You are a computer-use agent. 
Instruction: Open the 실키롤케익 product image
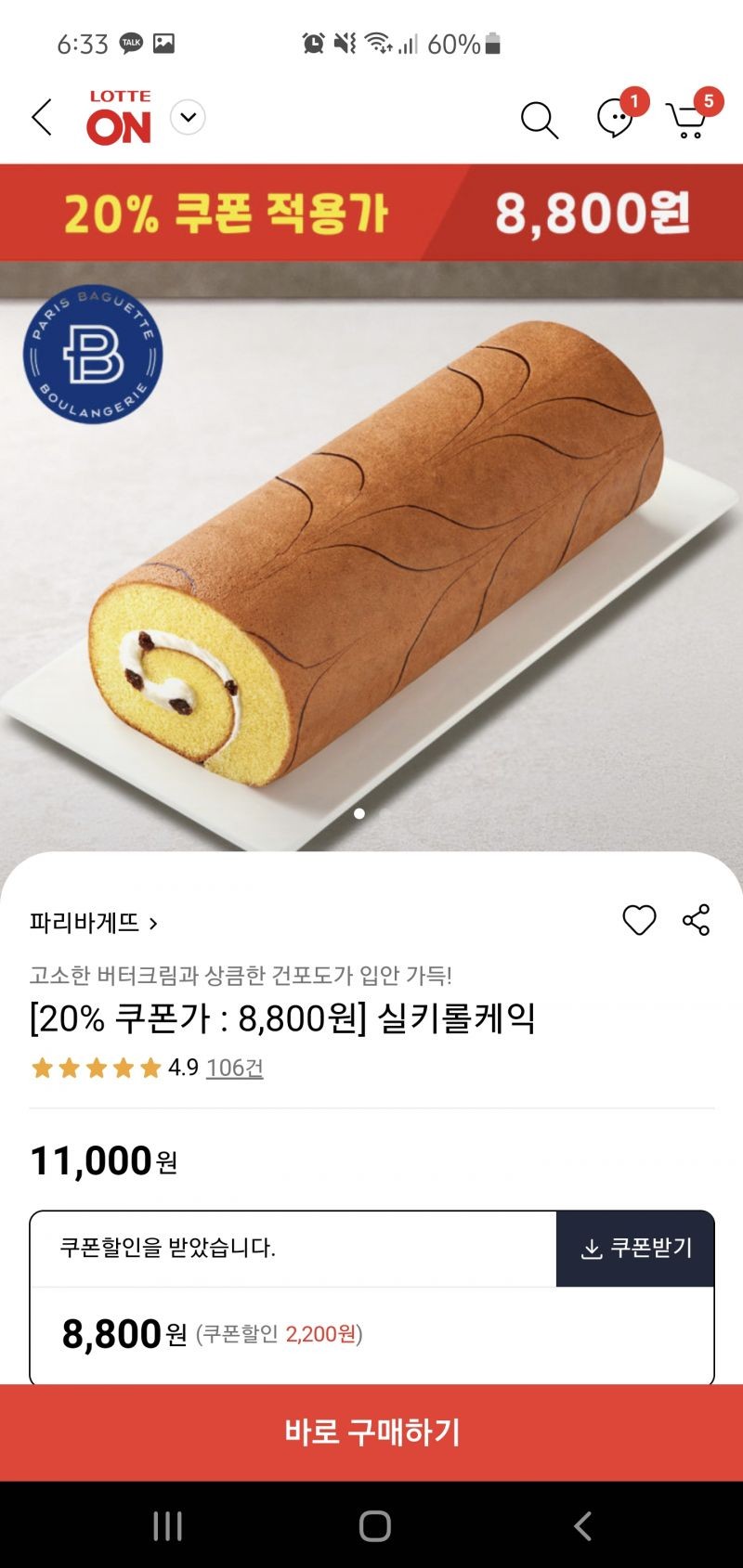pos(371,557)
